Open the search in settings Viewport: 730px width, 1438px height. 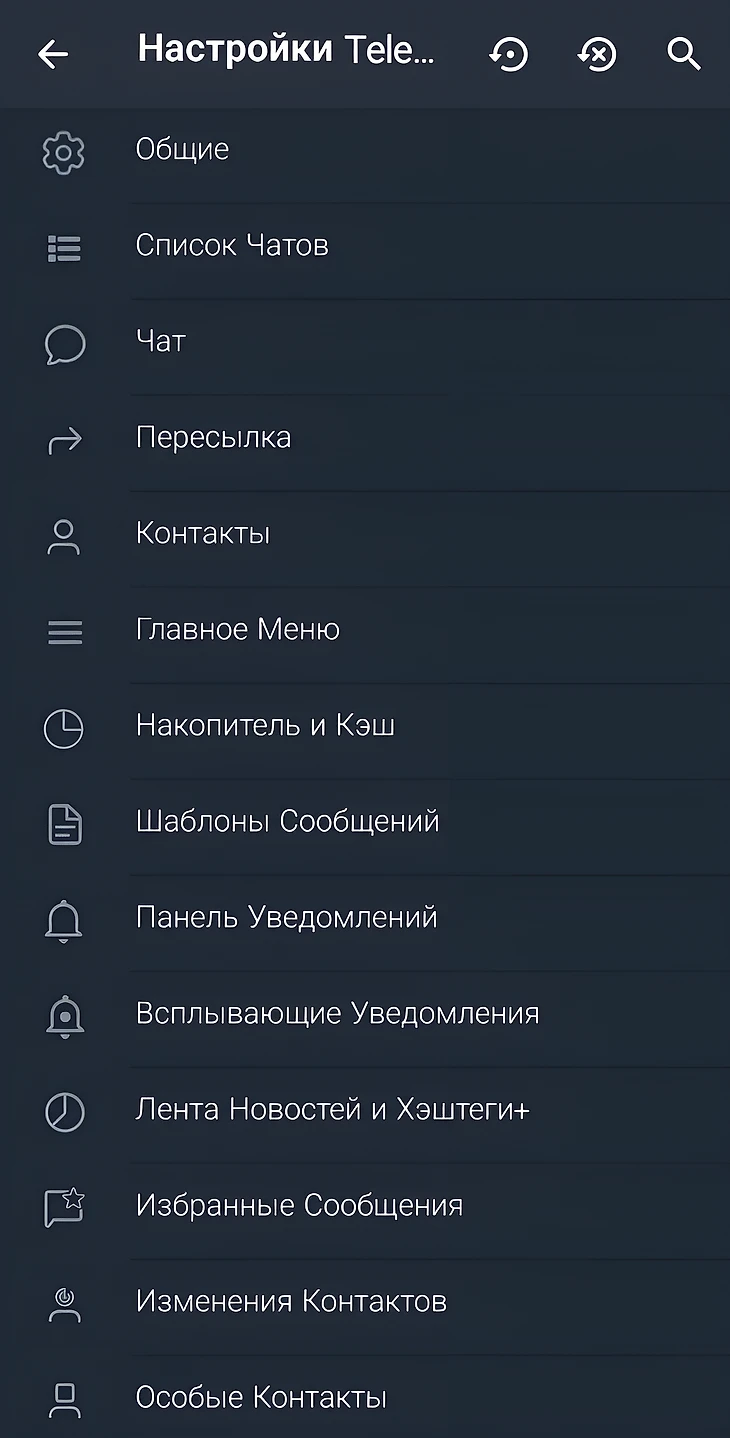pyautogui.click(x=684, y=54)
